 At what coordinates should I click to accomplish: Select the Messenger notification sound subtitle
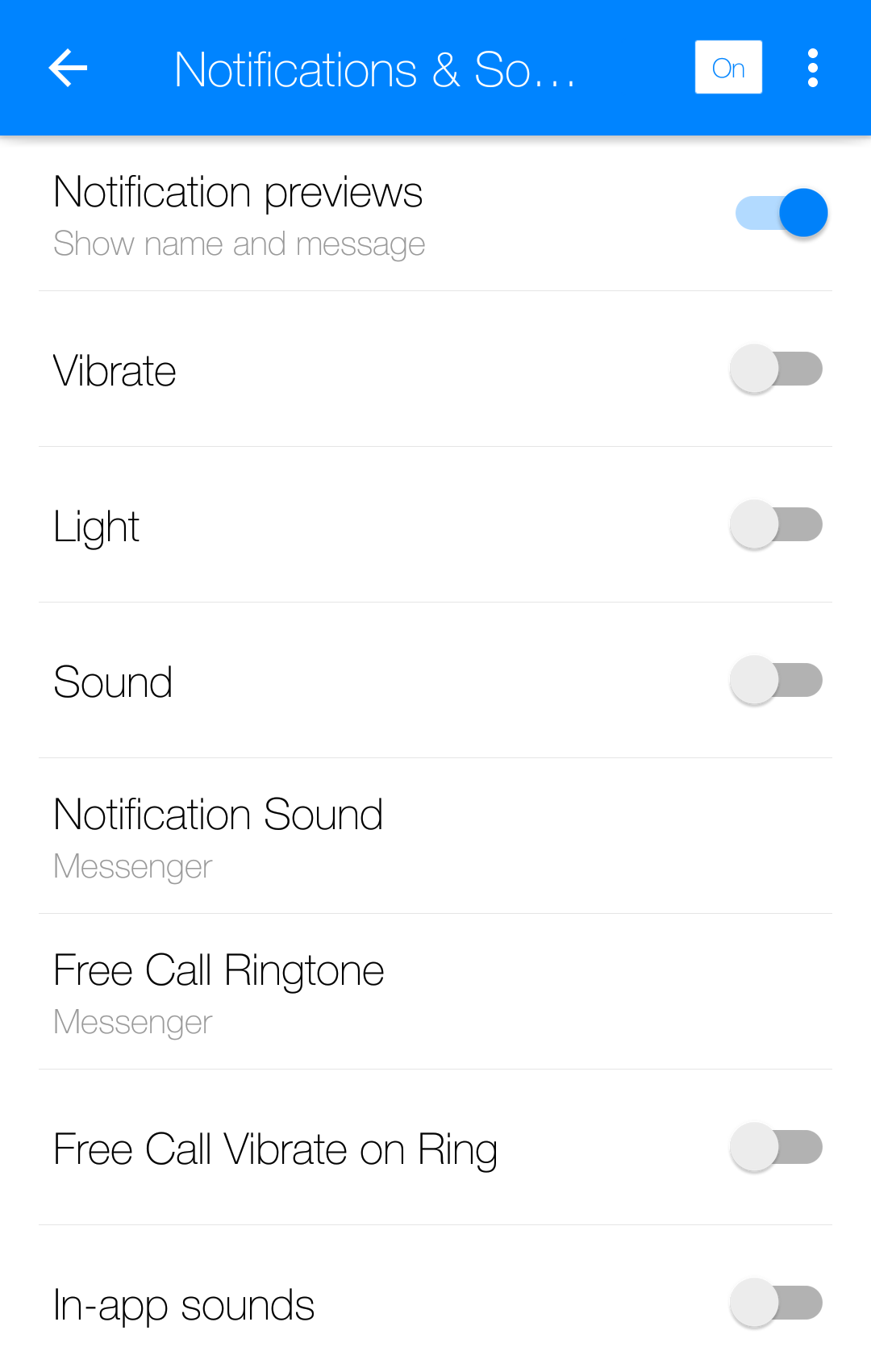[x=131, y=865]
